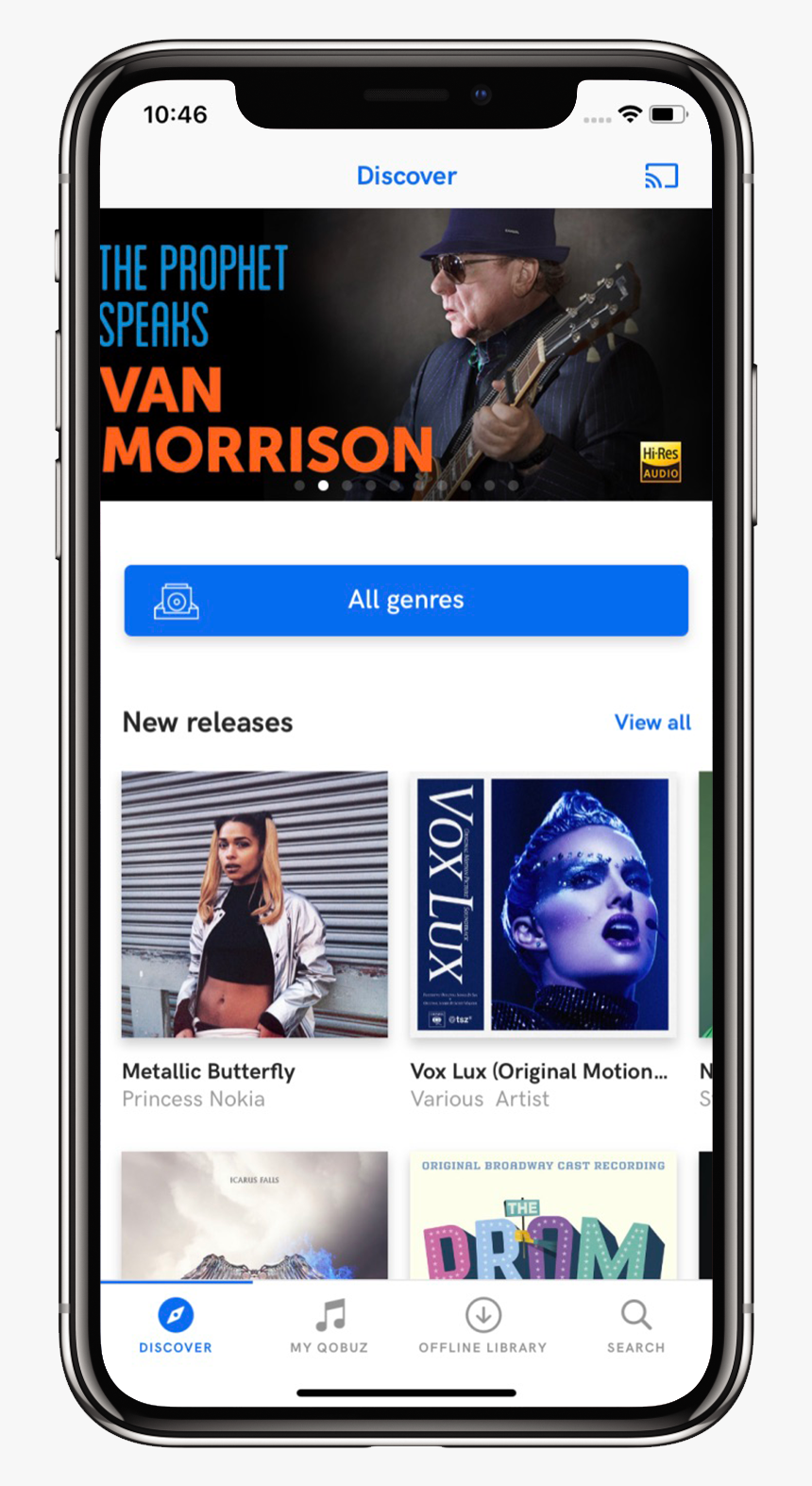Open The Prom Broadway cast recording
Image resolution: width=812 pixels, height=1486 pixels.
click(543, 1215)
